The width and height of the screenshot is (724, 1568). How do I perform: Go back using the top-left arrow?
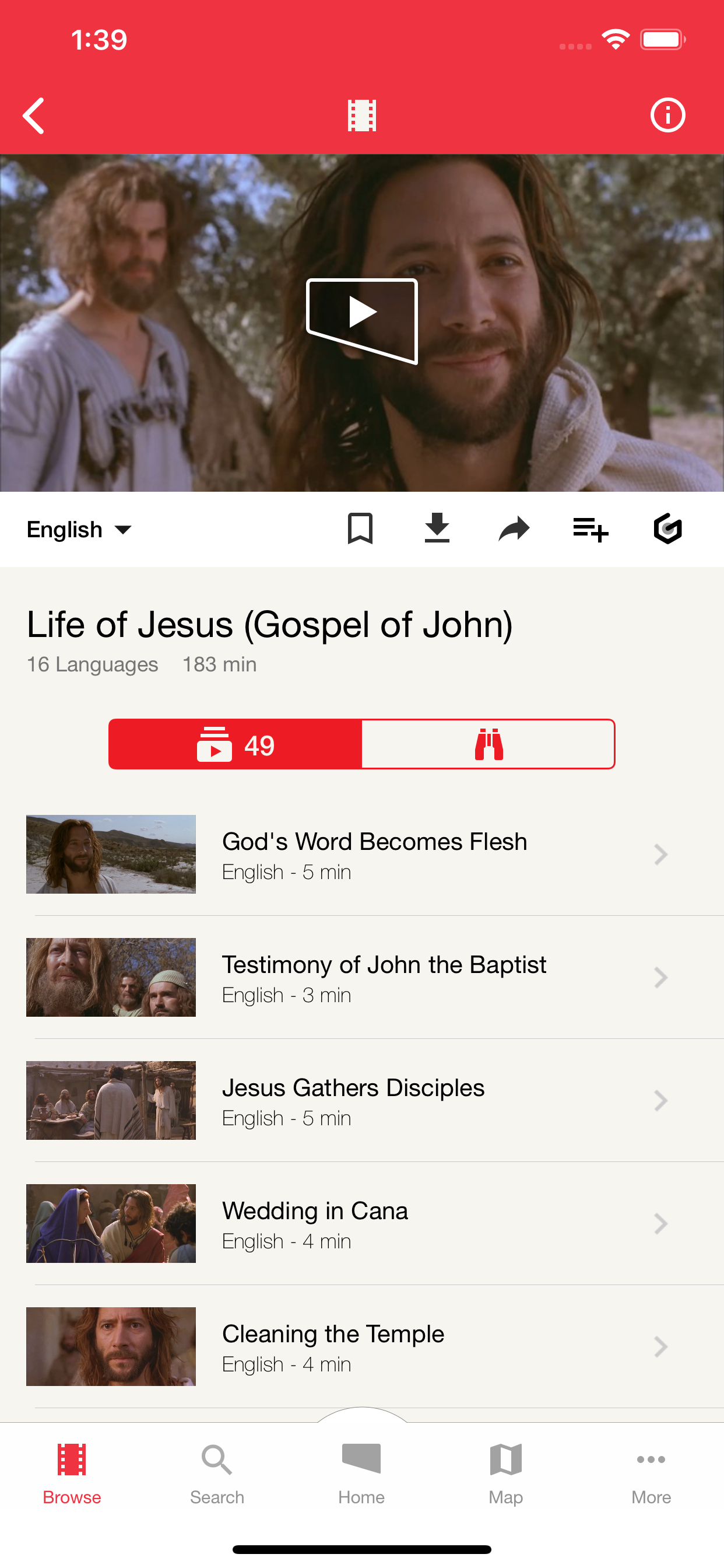pyautogui.click(x=34, y=115)
